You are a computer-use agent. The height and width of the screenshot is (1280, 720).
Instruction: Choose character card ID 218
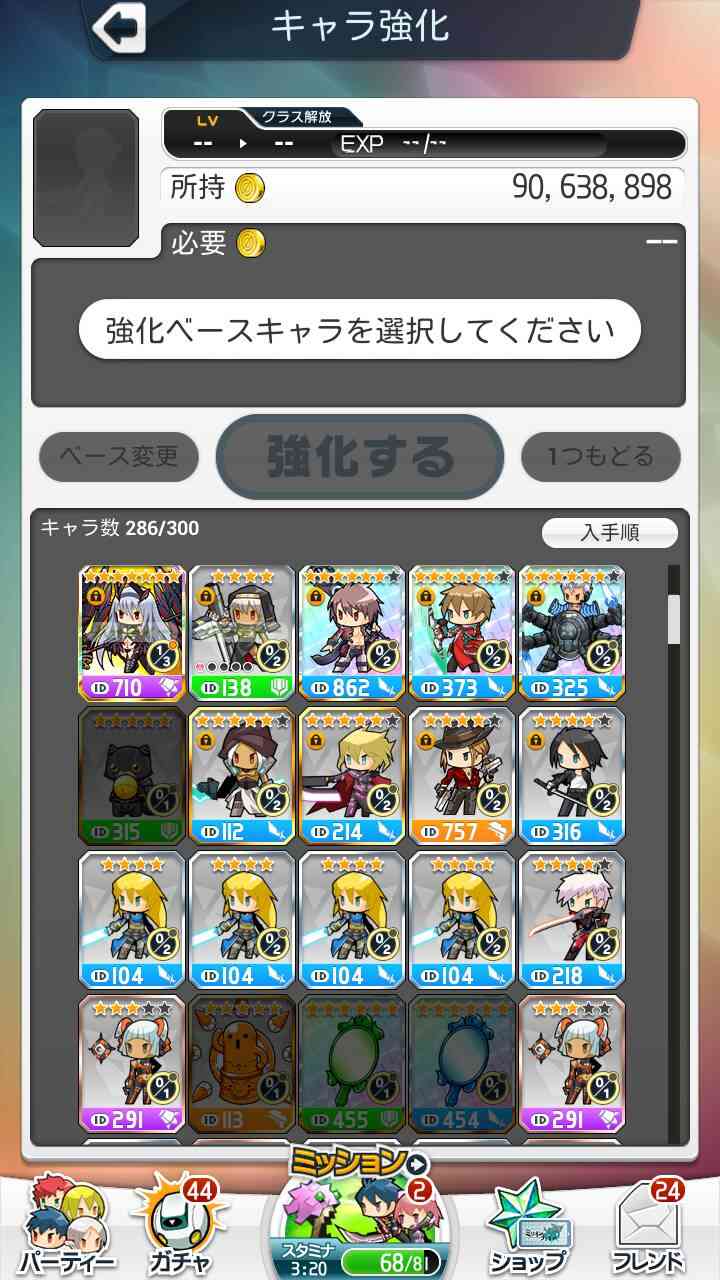coord(572,919)
